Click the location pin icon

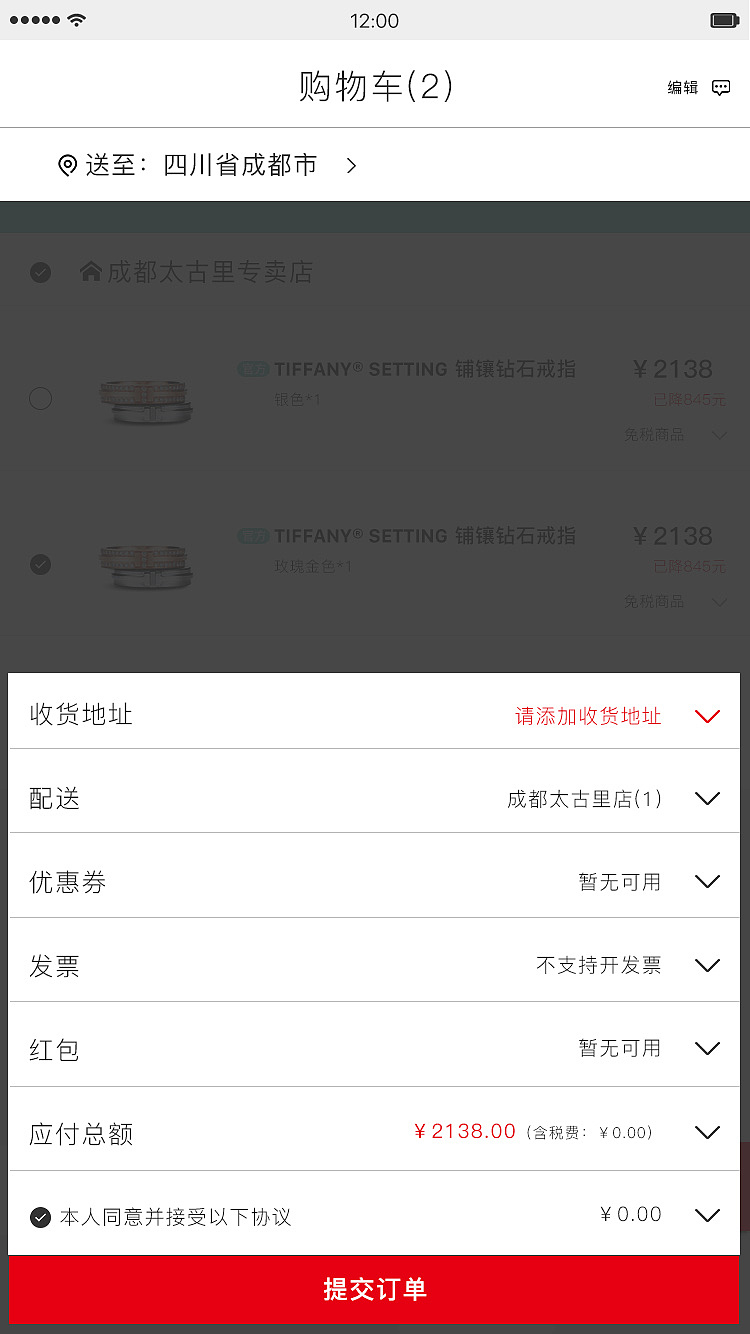pyautogui.click(x=66, y=165)
